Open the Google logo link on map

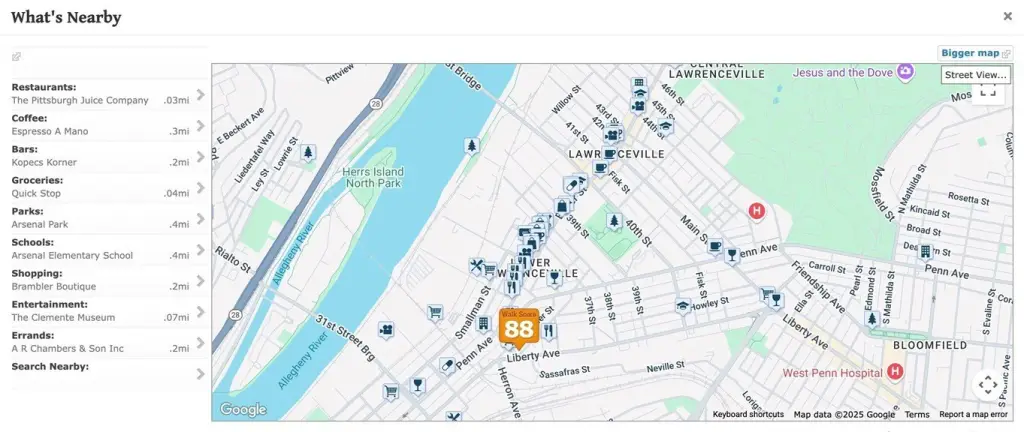pos(243,409)
